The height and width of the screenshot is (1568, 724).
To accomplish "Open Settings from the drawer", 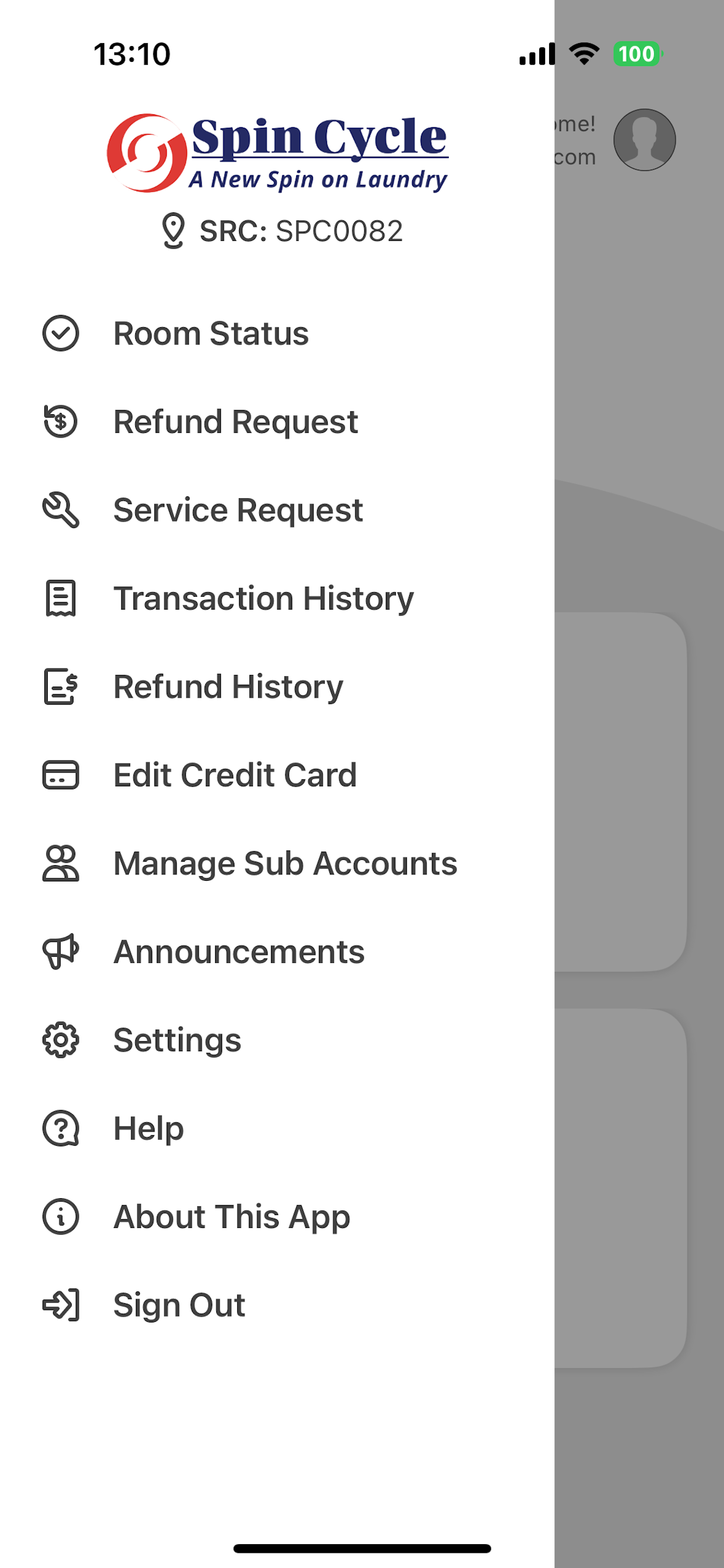I will click(x=277, y=1039).
